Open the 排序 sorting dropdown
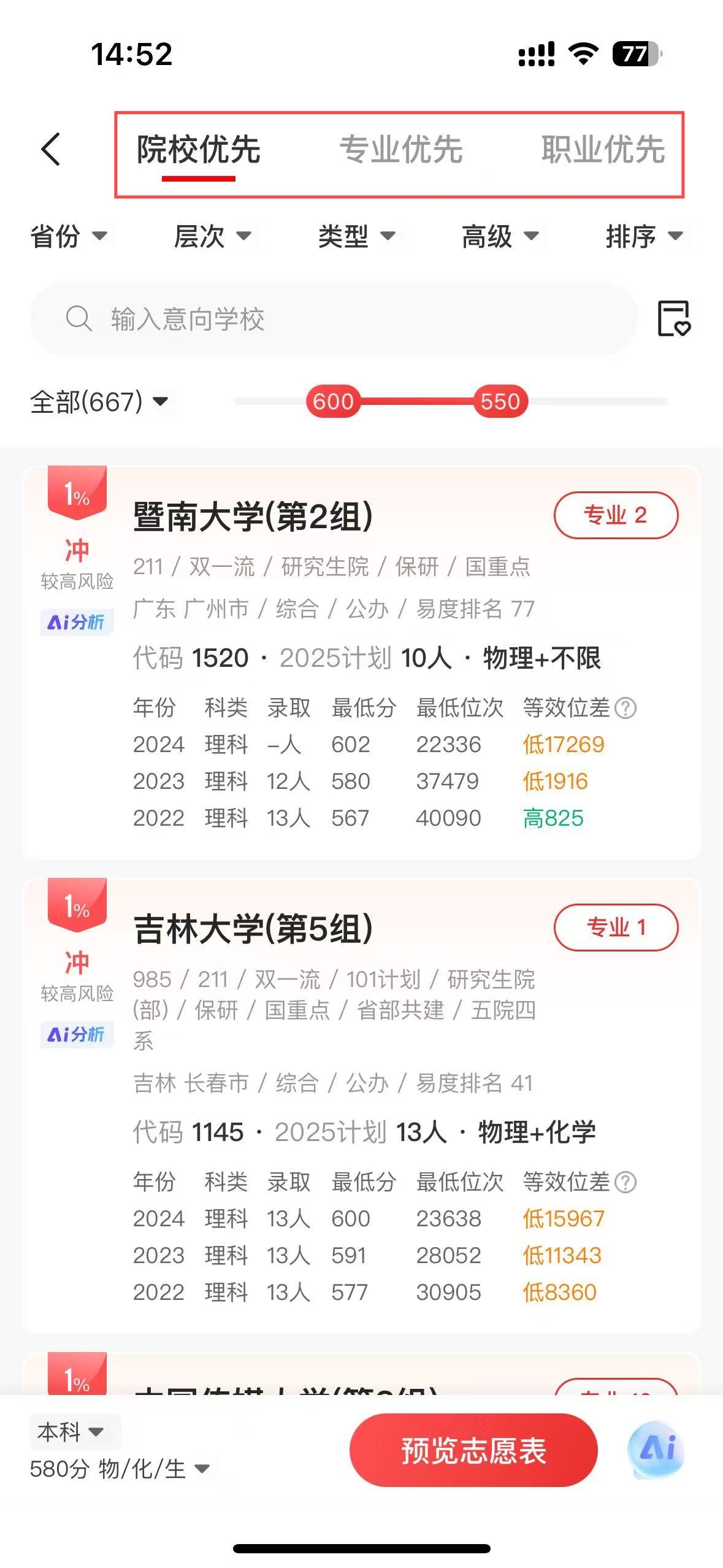Image resolution: width=723 pixels, height=1568 pixels. click(x=643, y=236)
